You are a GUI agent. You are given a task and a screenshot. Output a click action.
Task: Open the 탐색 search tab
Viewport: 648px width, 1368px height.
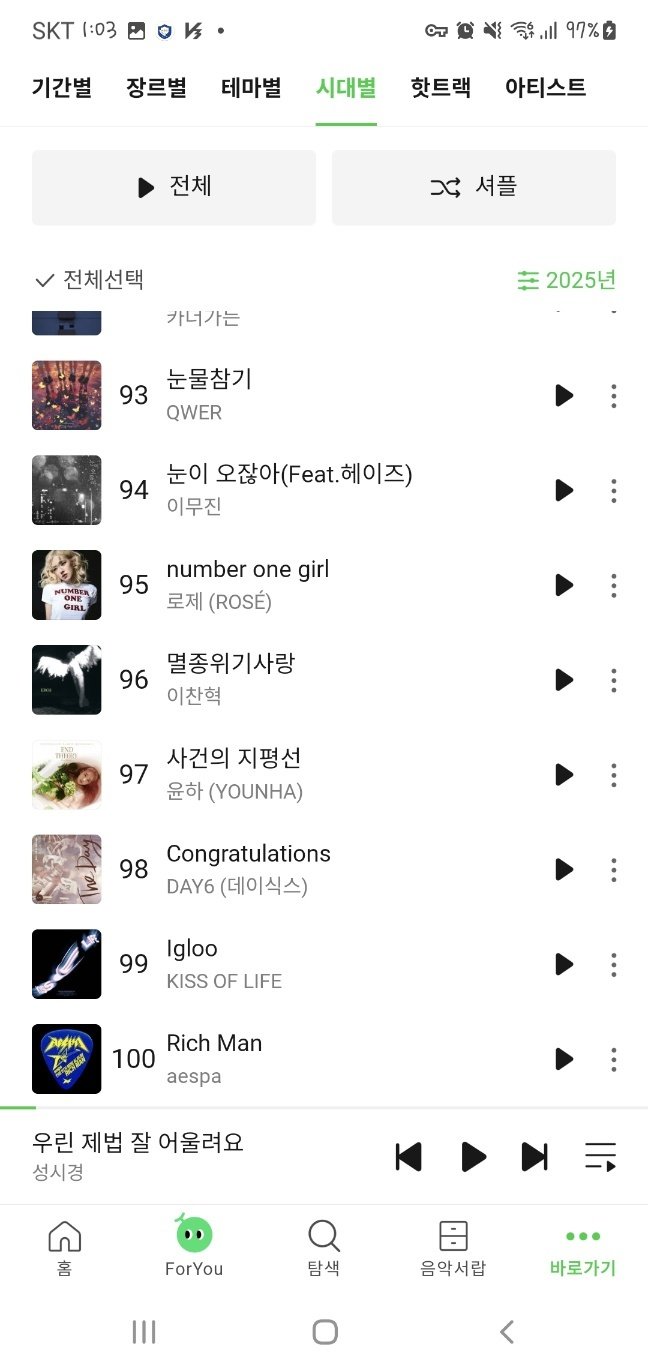click(323, 1248)
